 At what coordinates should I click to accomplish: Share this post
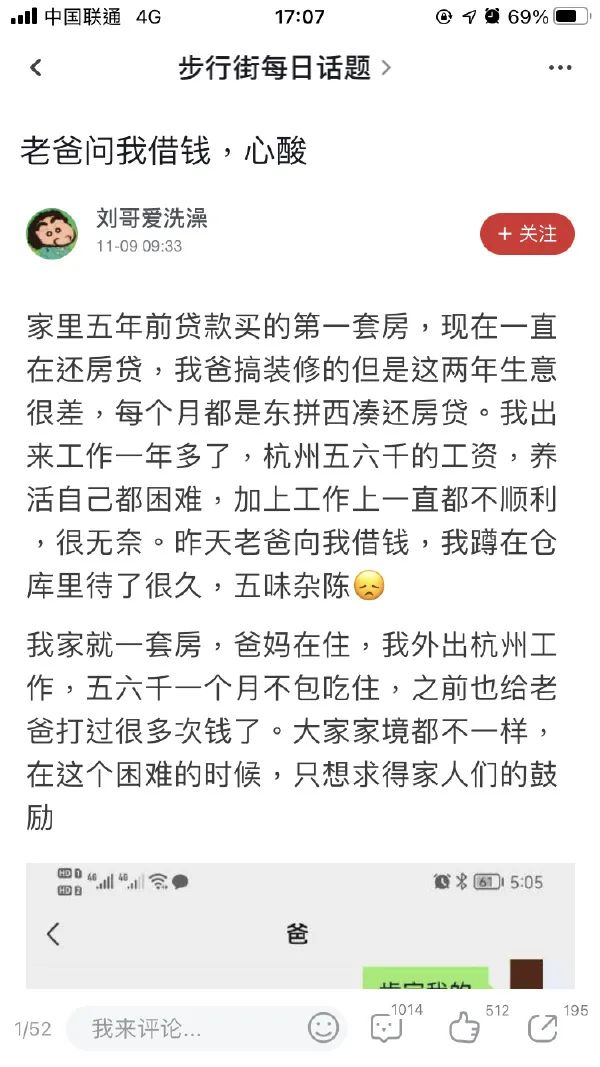pos(543,1027)
